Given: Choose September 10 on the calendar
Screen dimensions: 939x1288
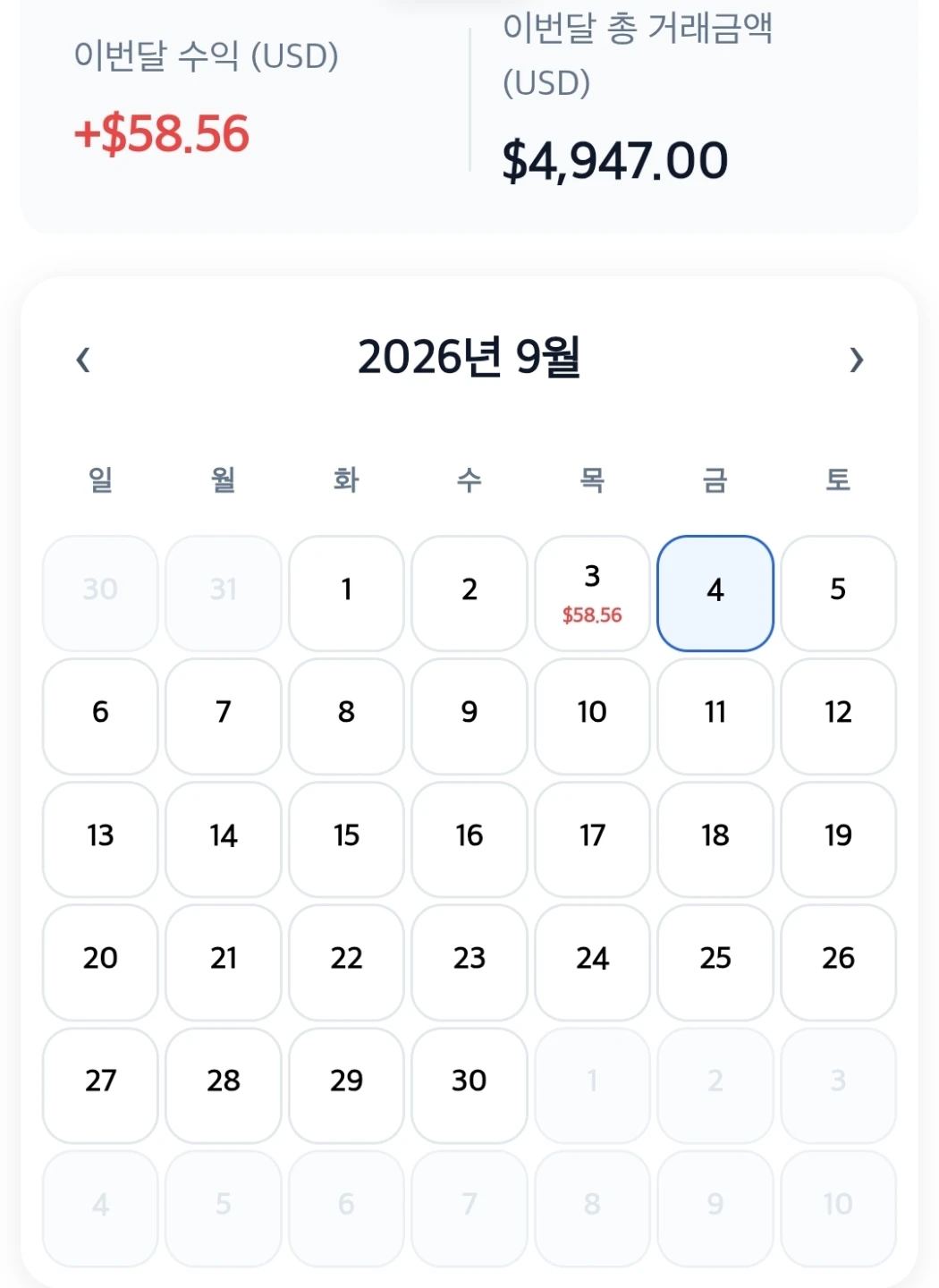Looking at the screenshot, I should tap(592, 716).
